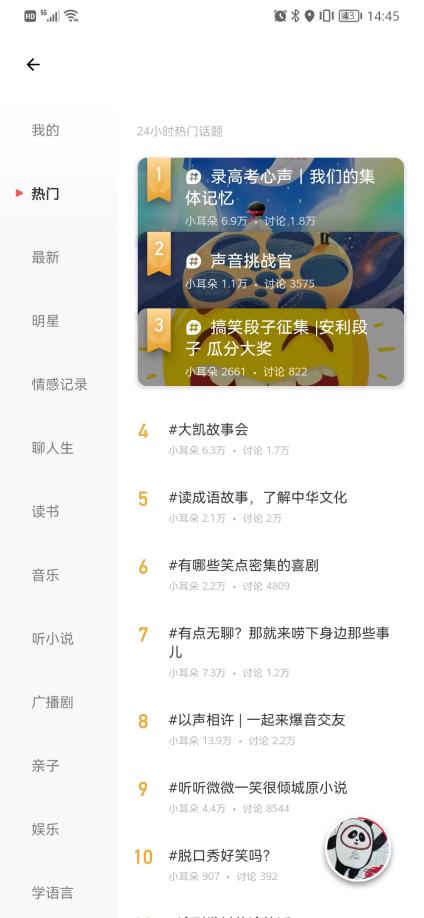This screenshot has width=424, height=918.
Task: Tap the back arrow
Action: [33, 64]
